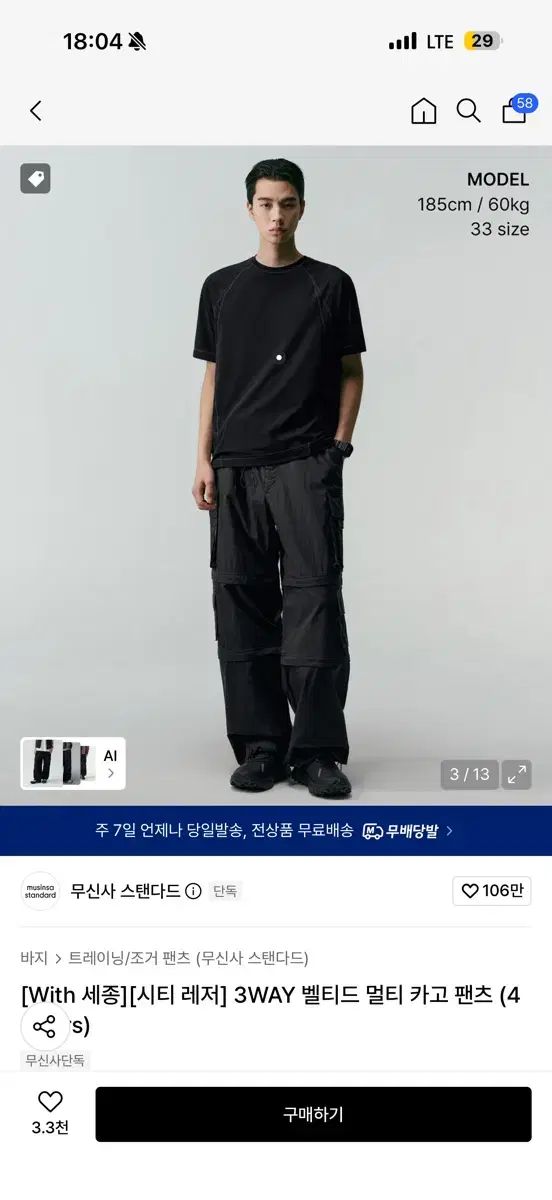The image size is (552, 1200).
Task: Open the home icon
Action: 424,111
